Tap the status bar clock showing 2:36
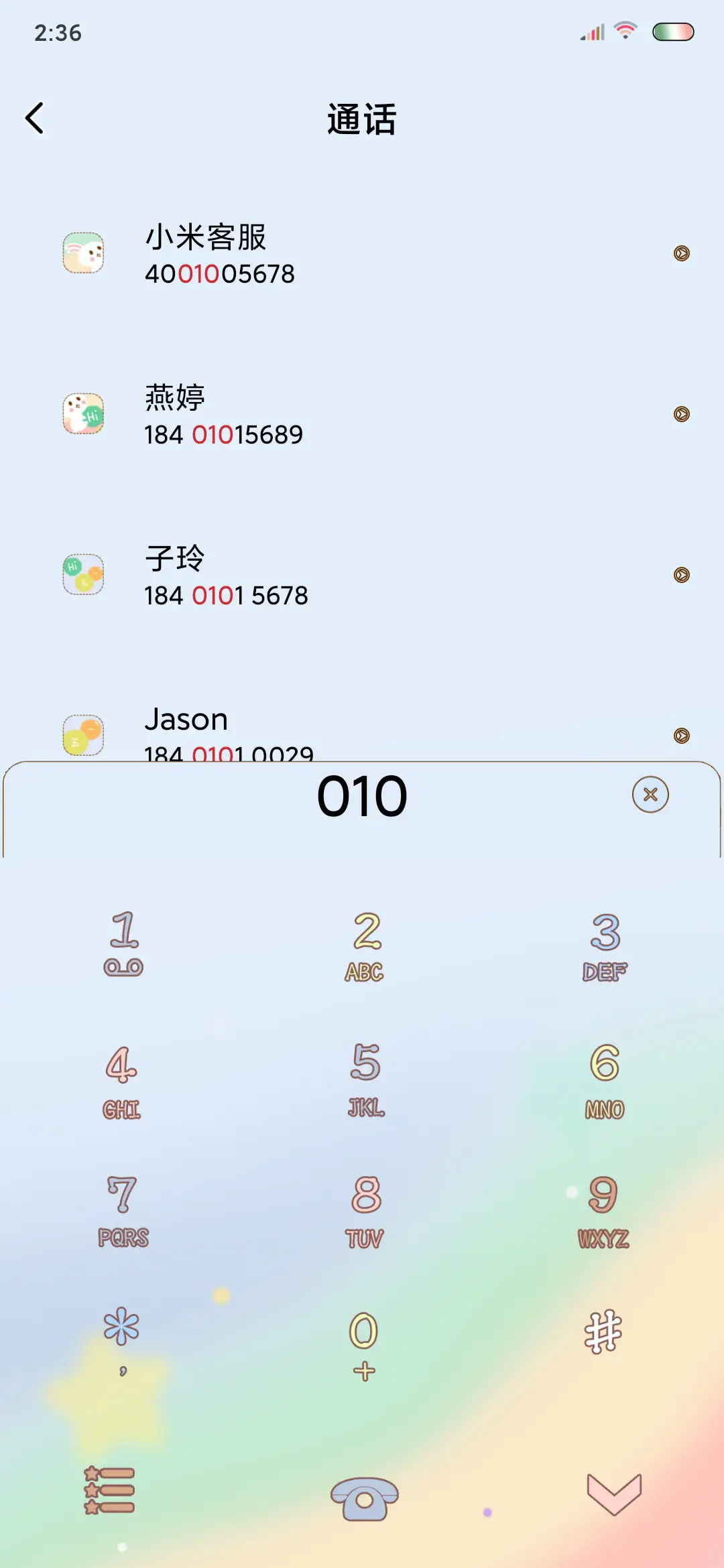This screenshot has height=1568, width=724. click(59, 31)
